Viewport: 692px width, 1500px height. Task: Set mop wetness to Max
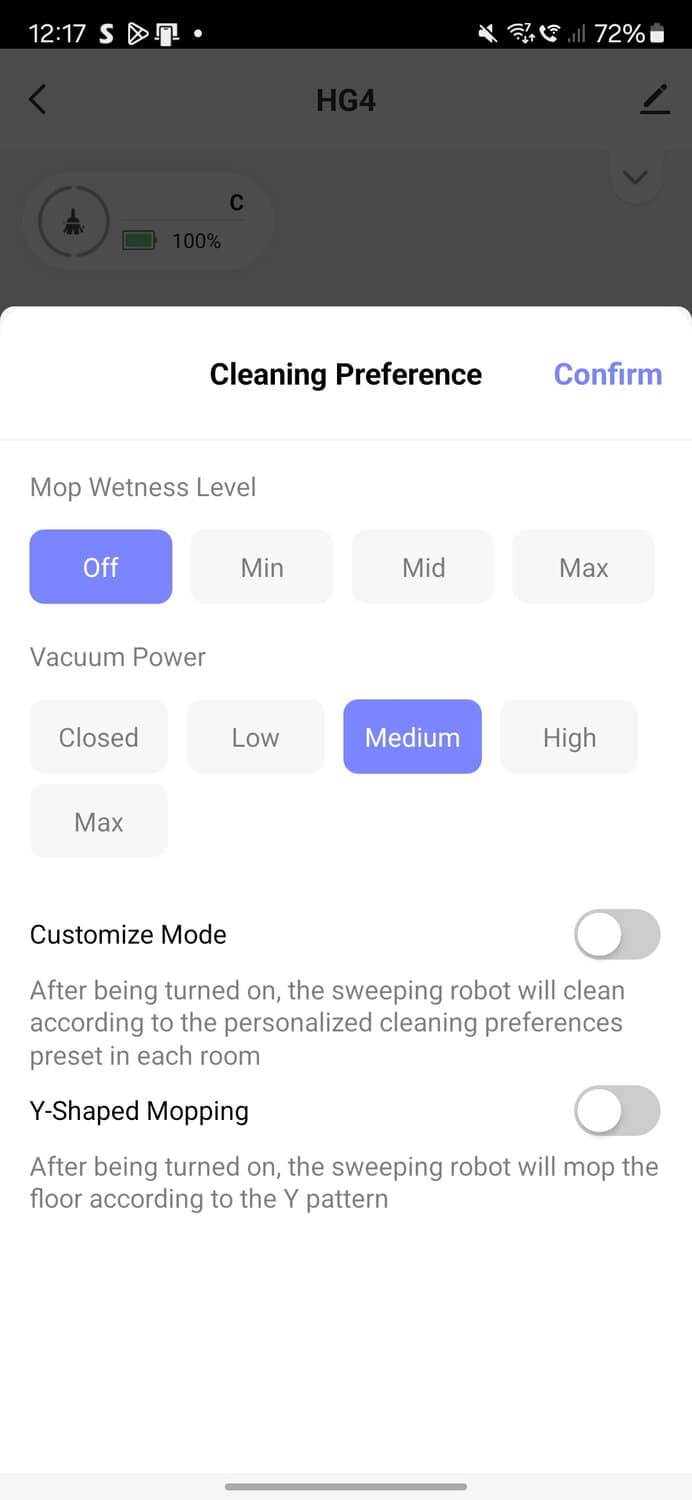tap(583, 567)
